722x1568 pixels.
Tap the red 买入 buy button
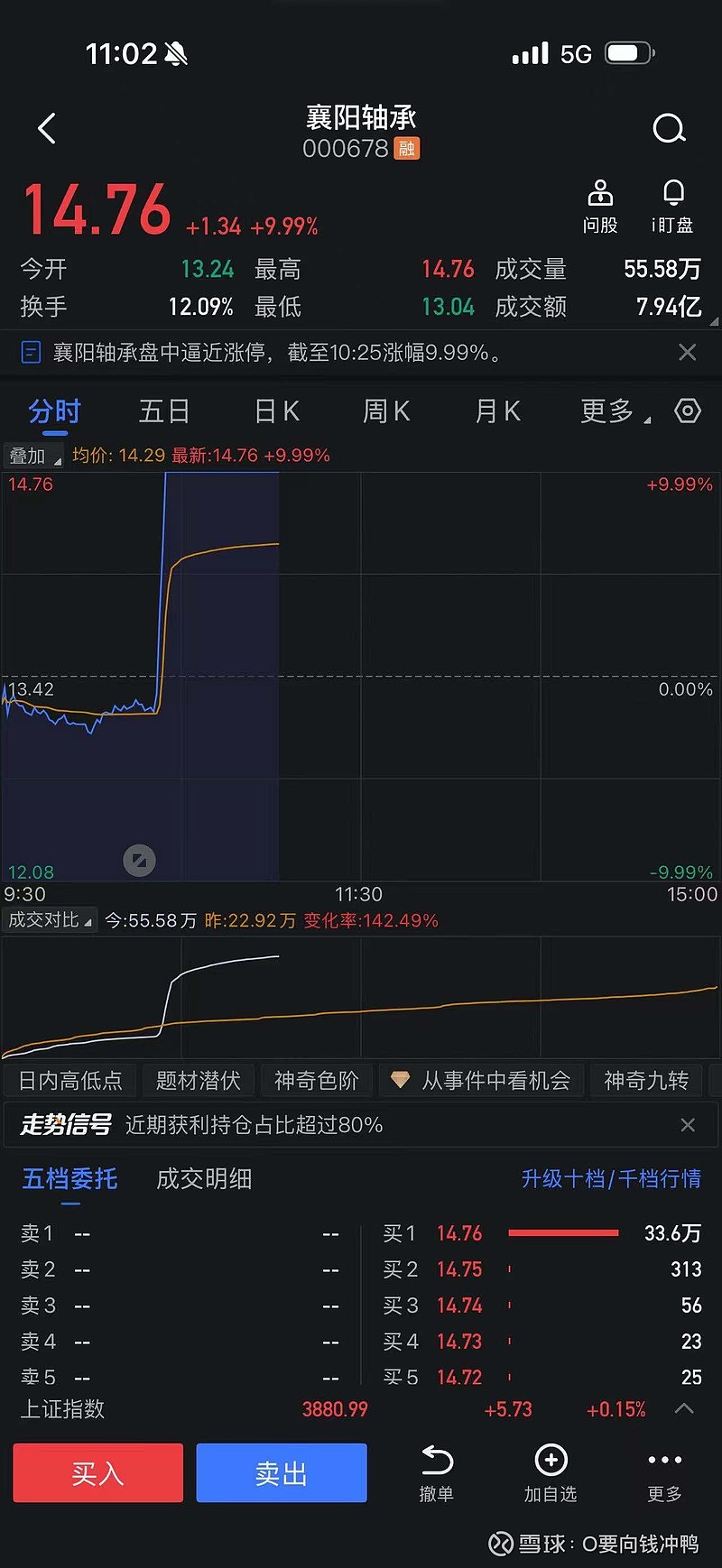(x=97, y=1472)
